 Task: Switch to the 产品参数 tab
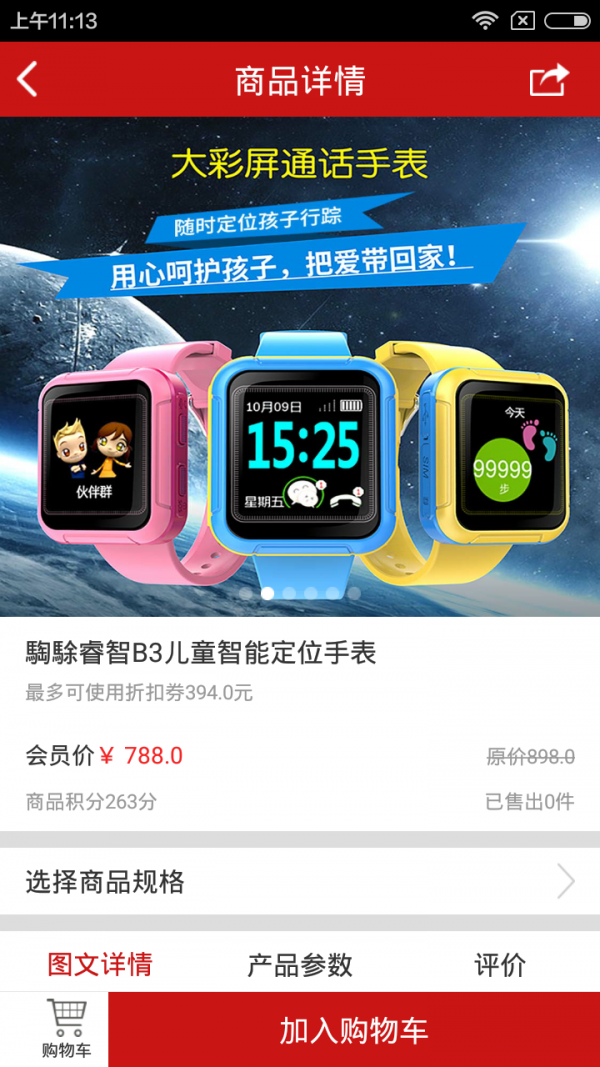pos(300,965)
